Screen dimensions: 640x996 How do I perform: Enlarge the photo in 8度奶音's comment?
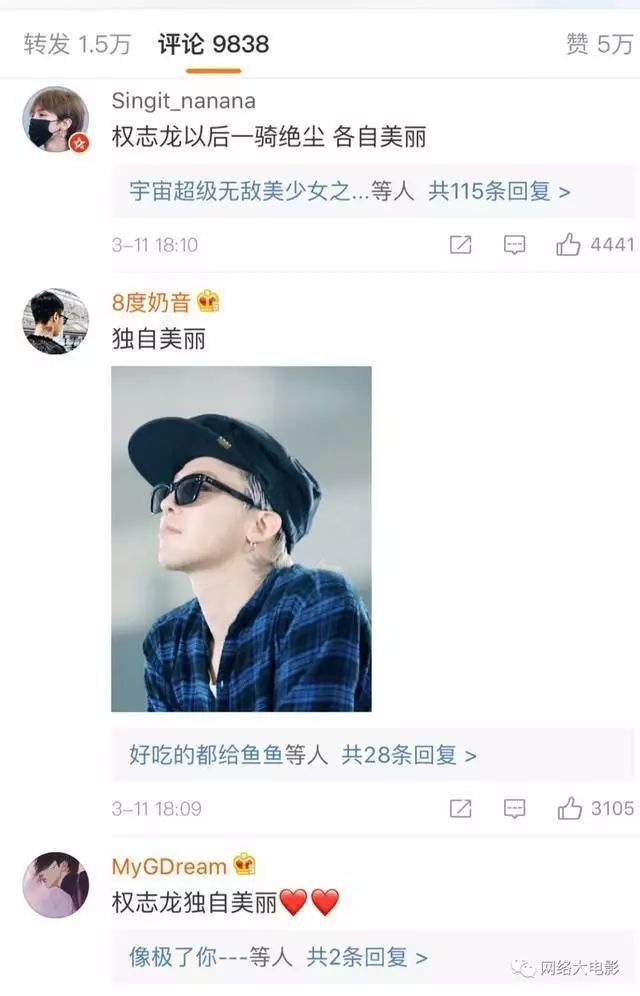click(x=241, y=539)
